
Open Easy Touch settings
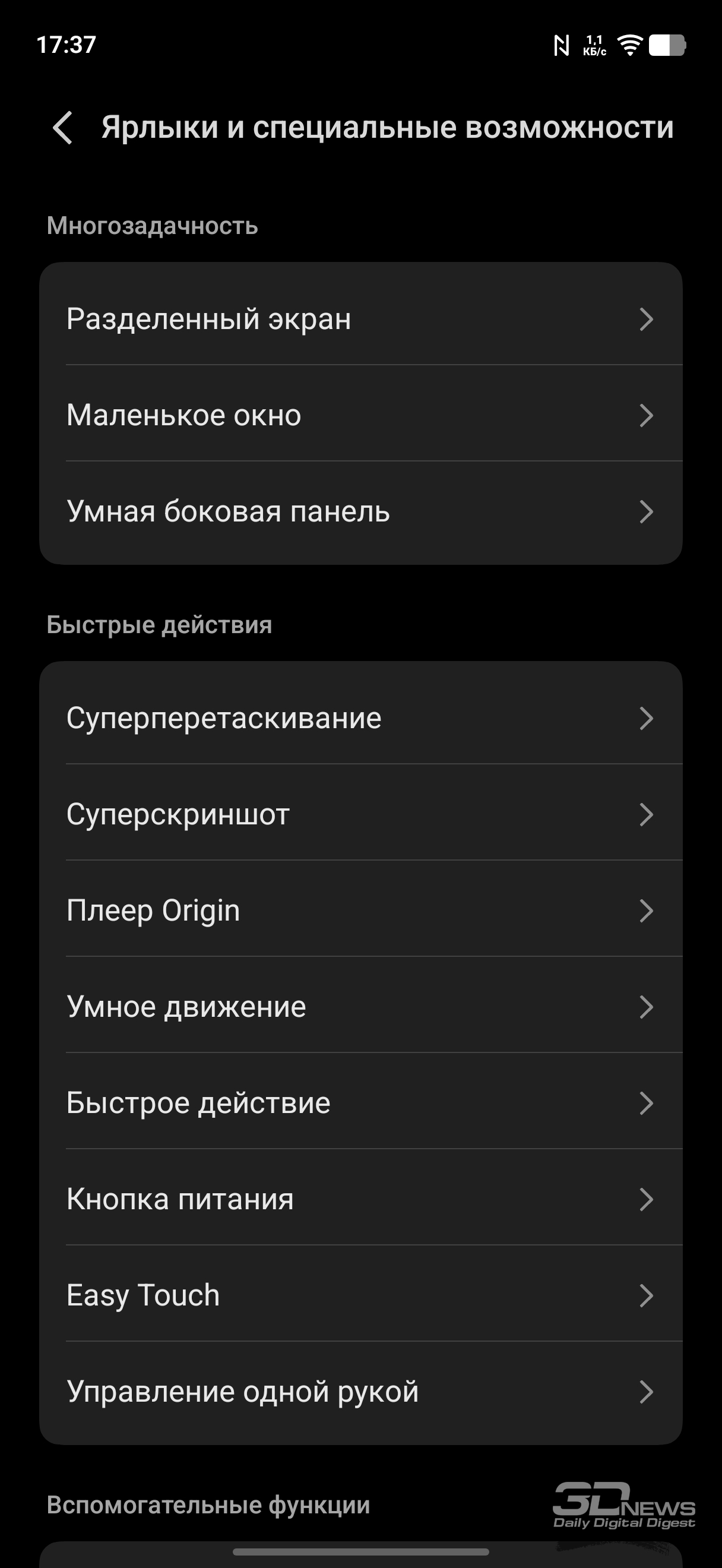click(360, 1295)
